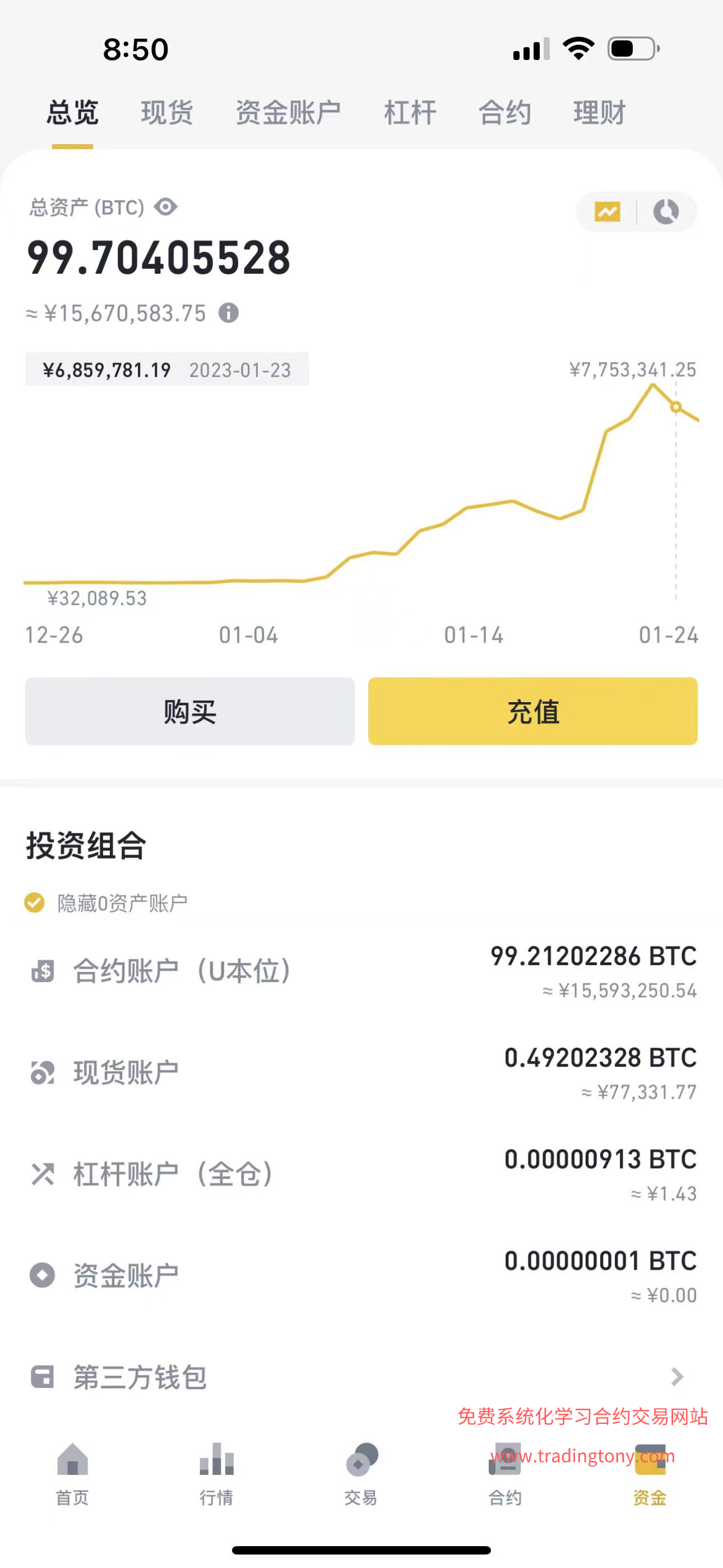Open the 现货账户 row
Image resolution: width=723 pixels, height=1568 pixels.
(x=361, y=1072)
